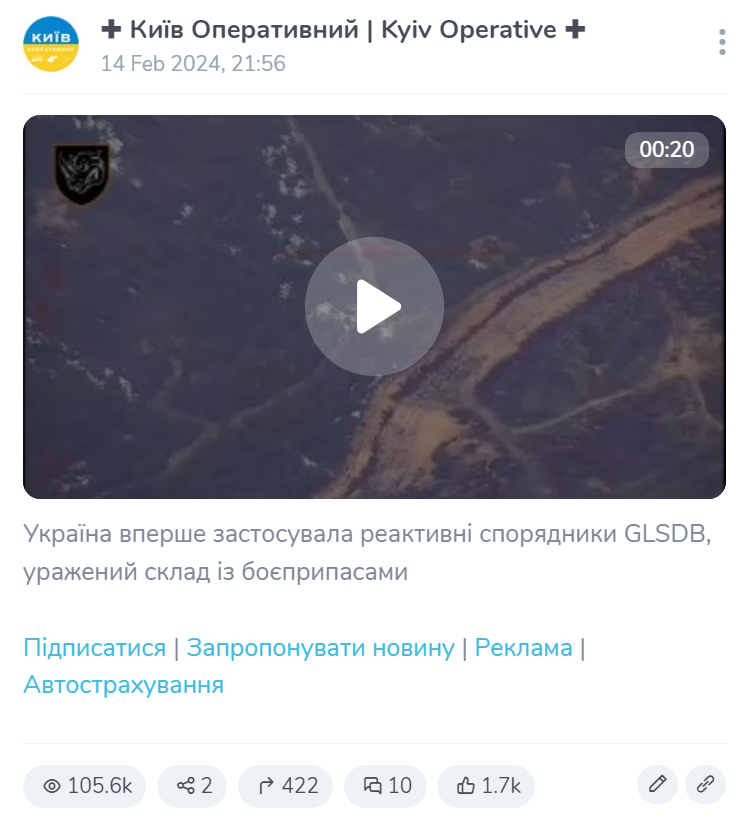Image resolution: width=752 pixels, height=820 pixels.
Task: Open the post's three-dot overflow menu
Action: [x=722, y=42]
